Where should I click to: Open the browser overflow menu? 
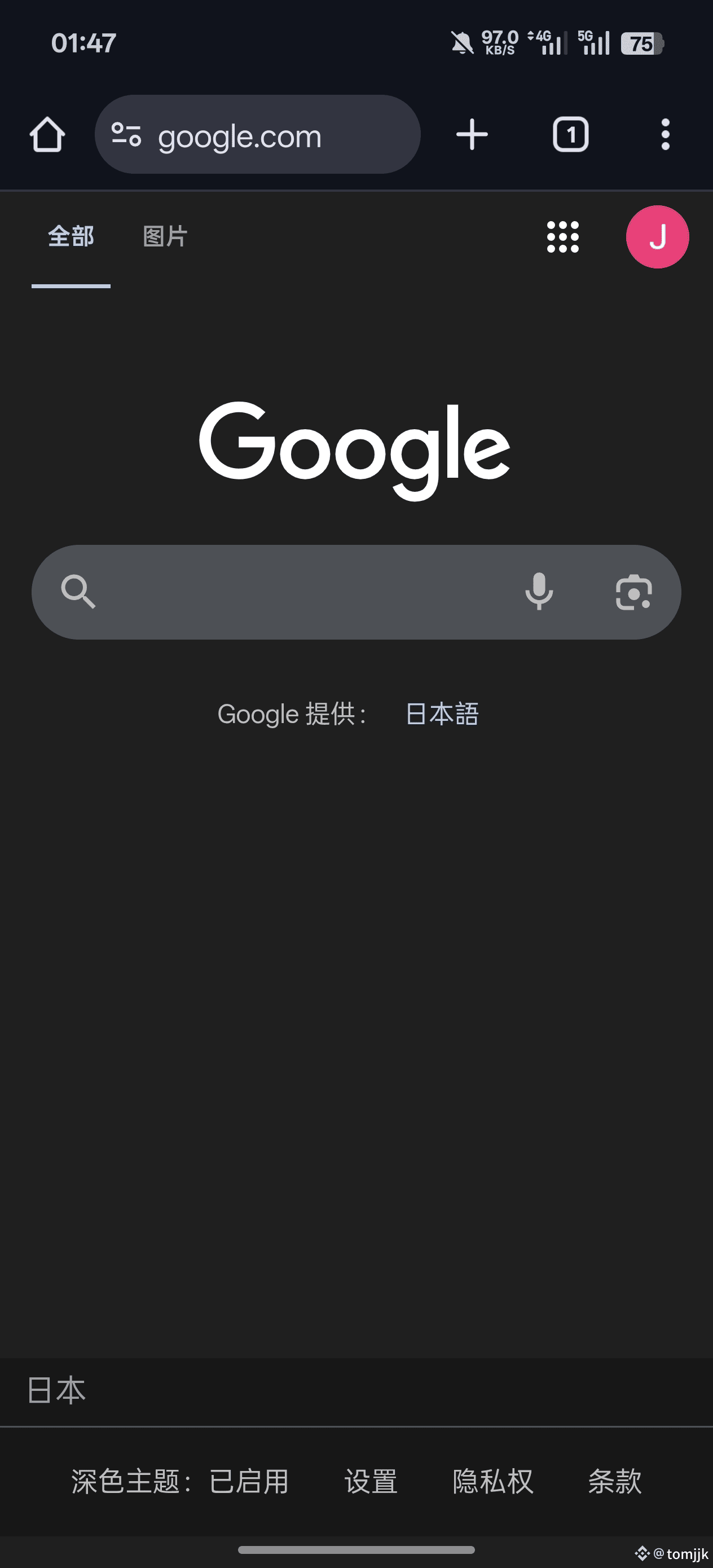click(x=665, y=135)
